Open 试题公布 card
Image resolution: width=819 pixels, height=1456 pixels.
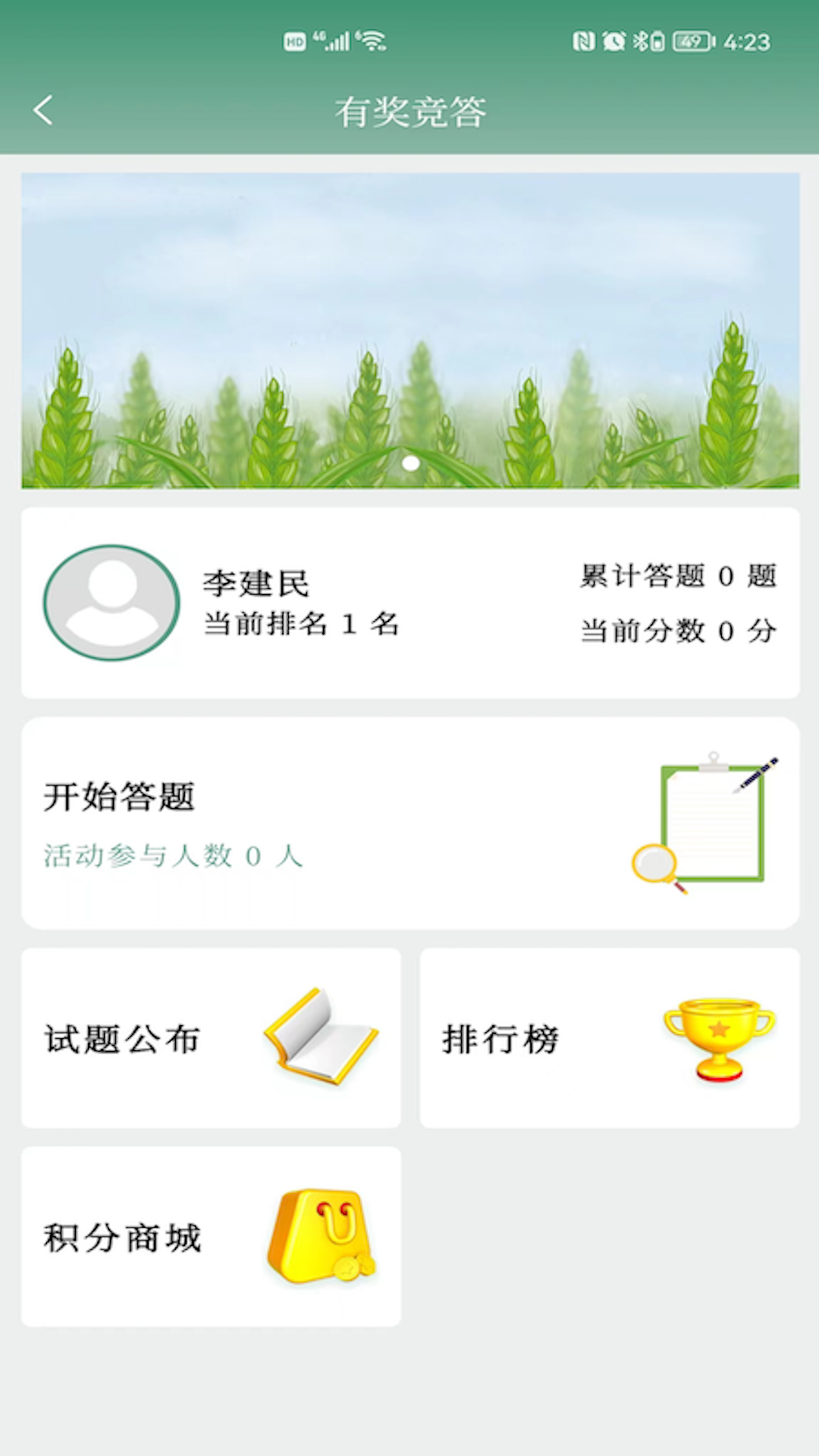pos(211,1038)
